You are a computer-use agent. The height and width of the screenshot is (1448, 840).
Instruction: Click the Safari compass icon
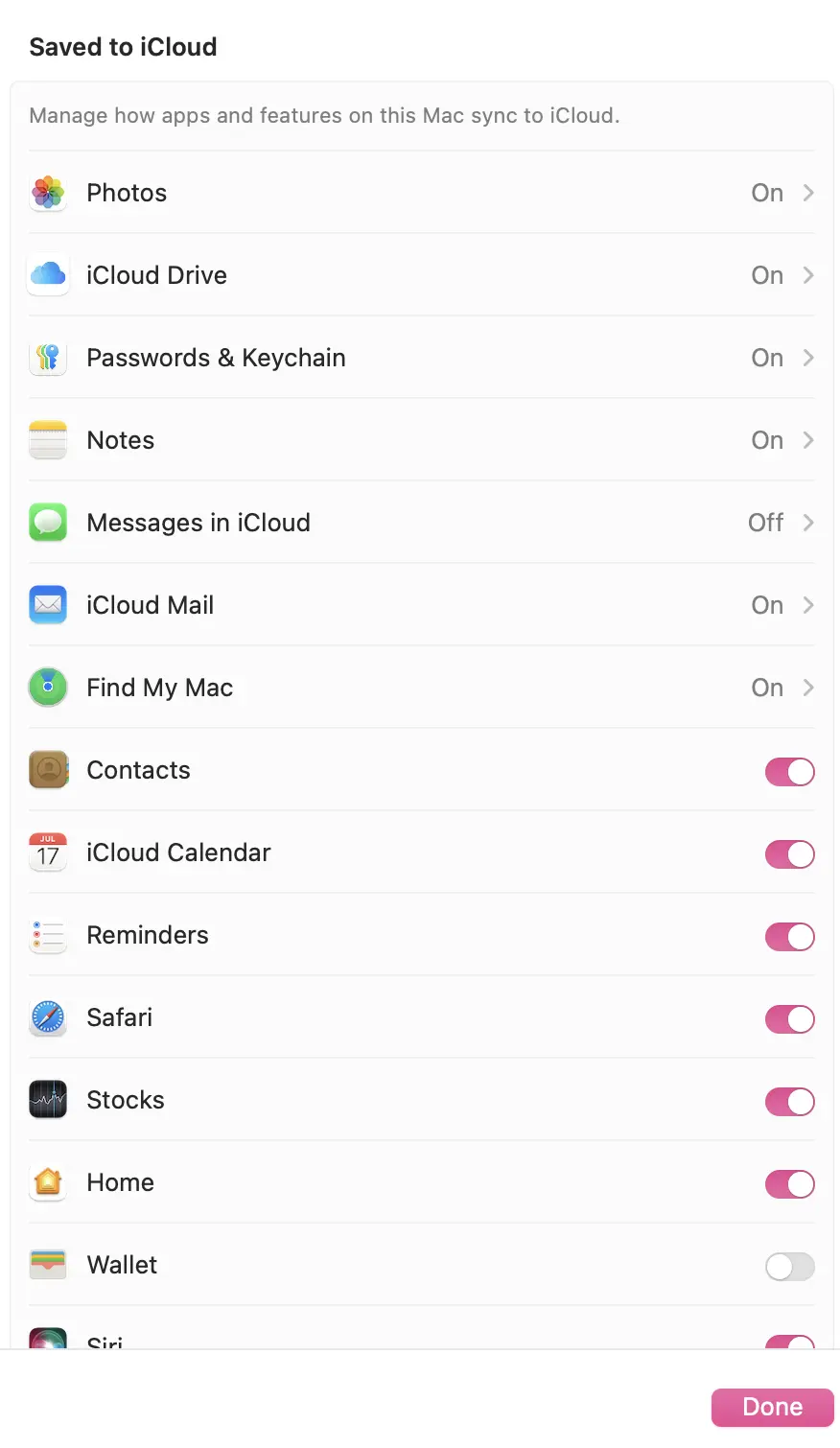pyautogui.click(x=48, y=1018)
